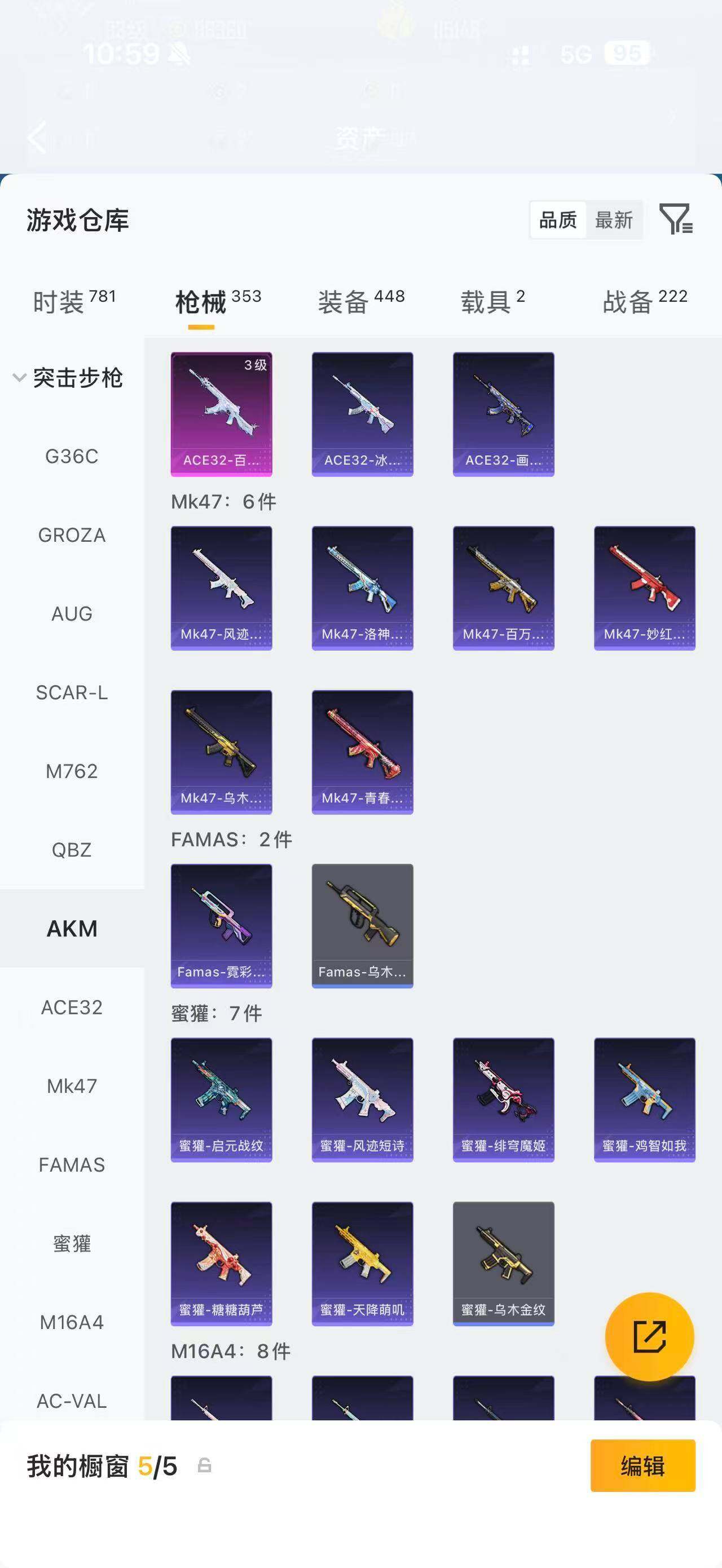Collapse the 突击步枪 category

68,378
